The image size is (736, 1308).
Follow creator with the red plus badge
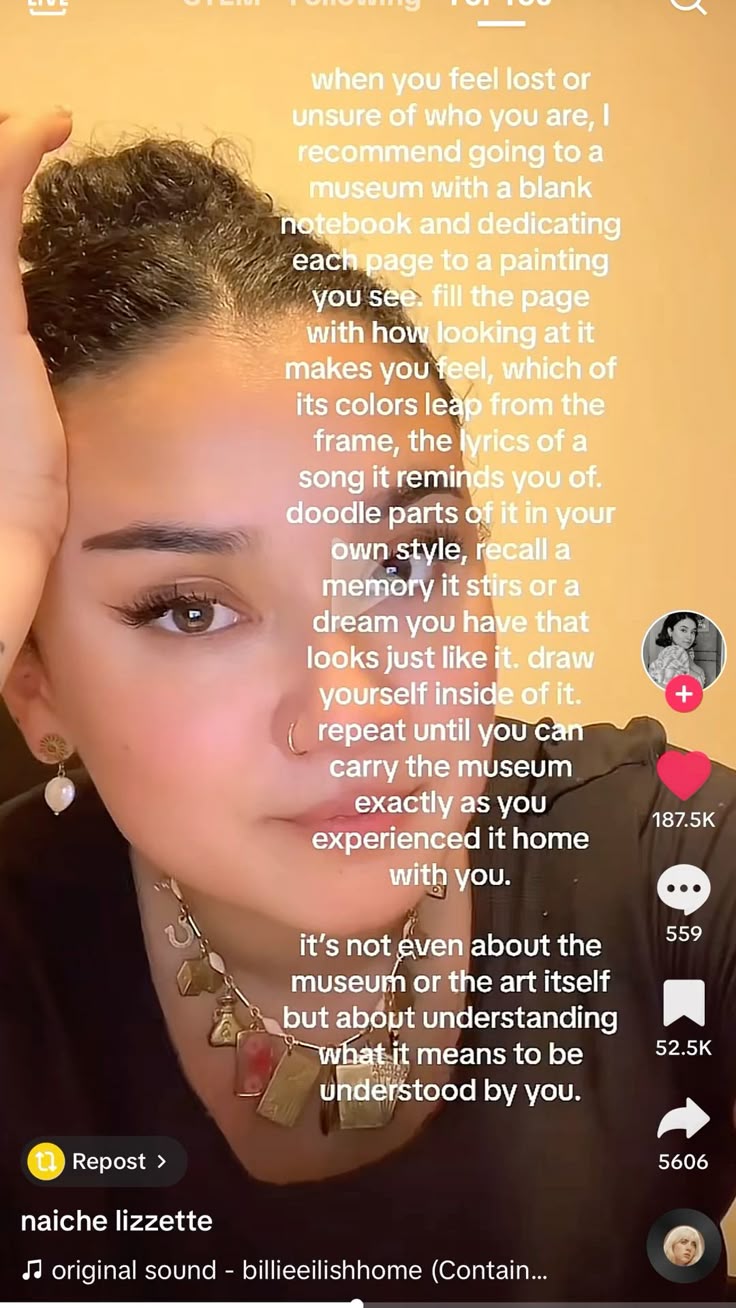684,694
